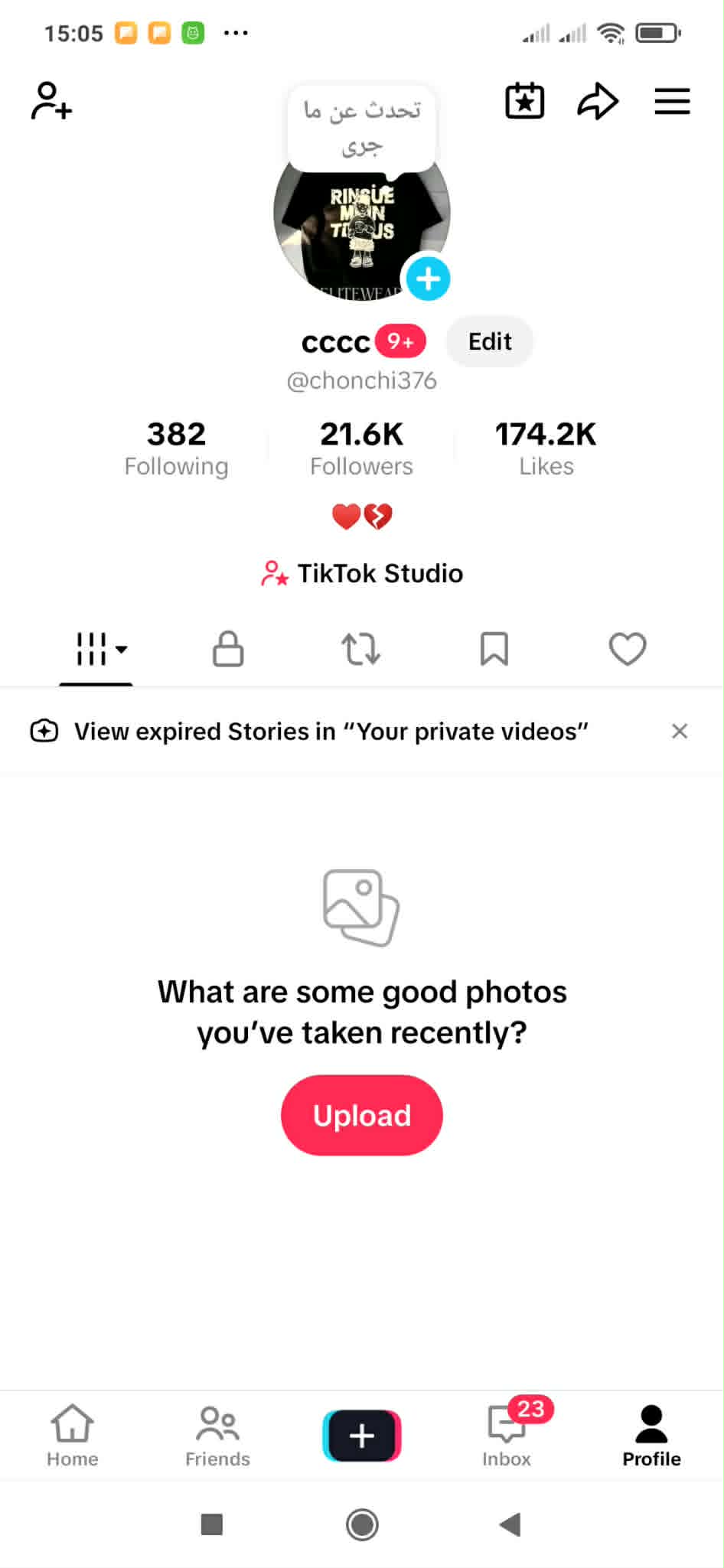
Task: Switch to the liked videos heart tab
Action: click(628, 649)
